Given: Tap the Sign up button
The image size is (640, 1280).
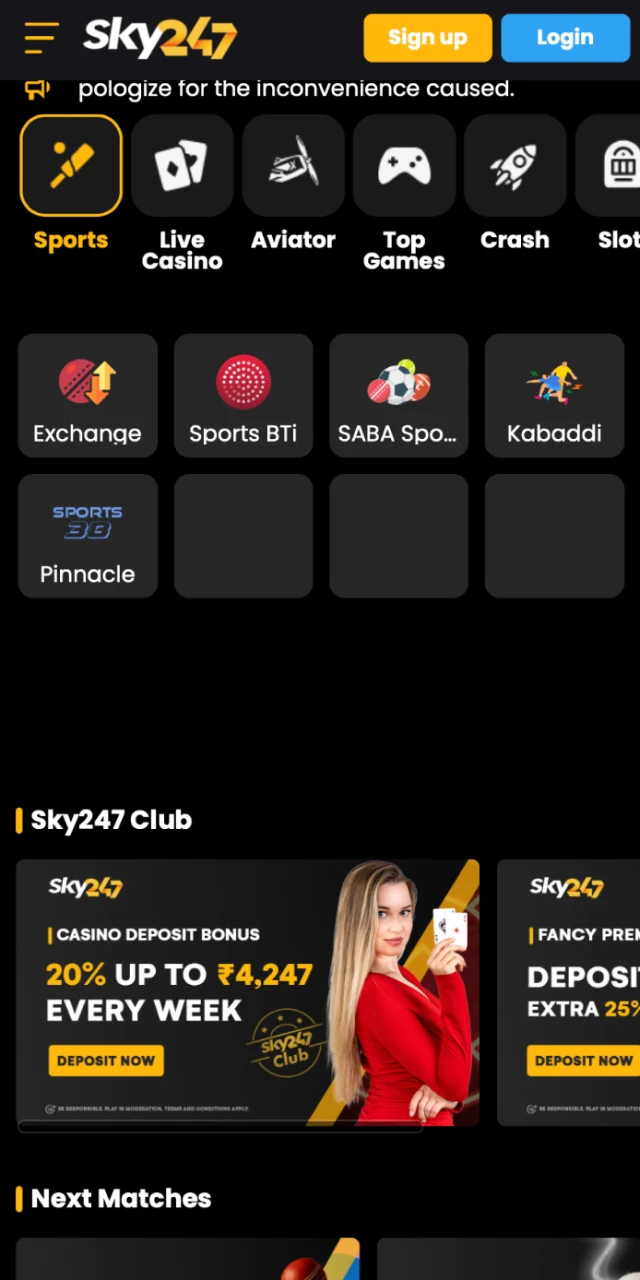Looking at the screenshot, I should [x=427, y=38].
